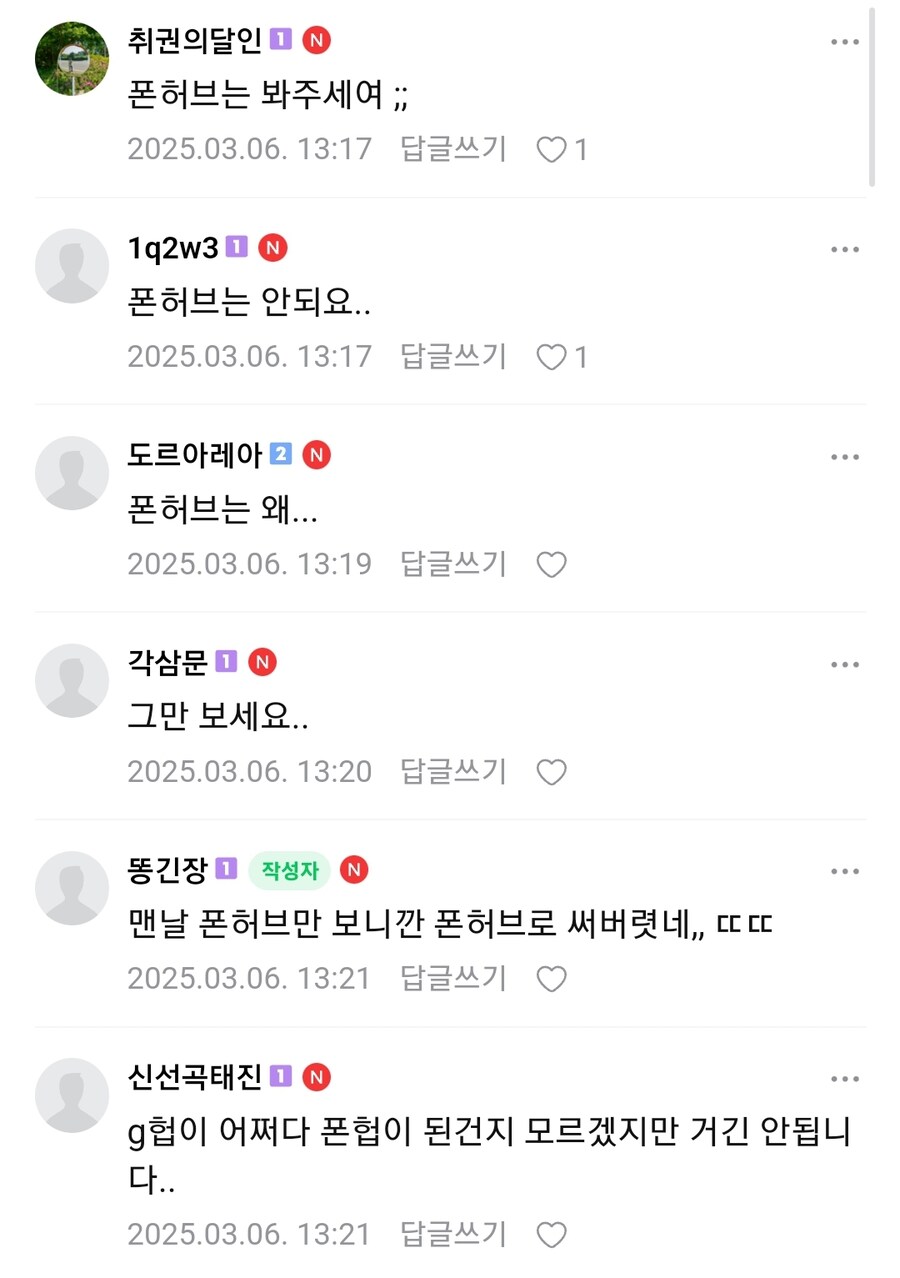Like 각삼문's comment using the heart icon
Viewport: 900px width, 1278px height.
552,771
